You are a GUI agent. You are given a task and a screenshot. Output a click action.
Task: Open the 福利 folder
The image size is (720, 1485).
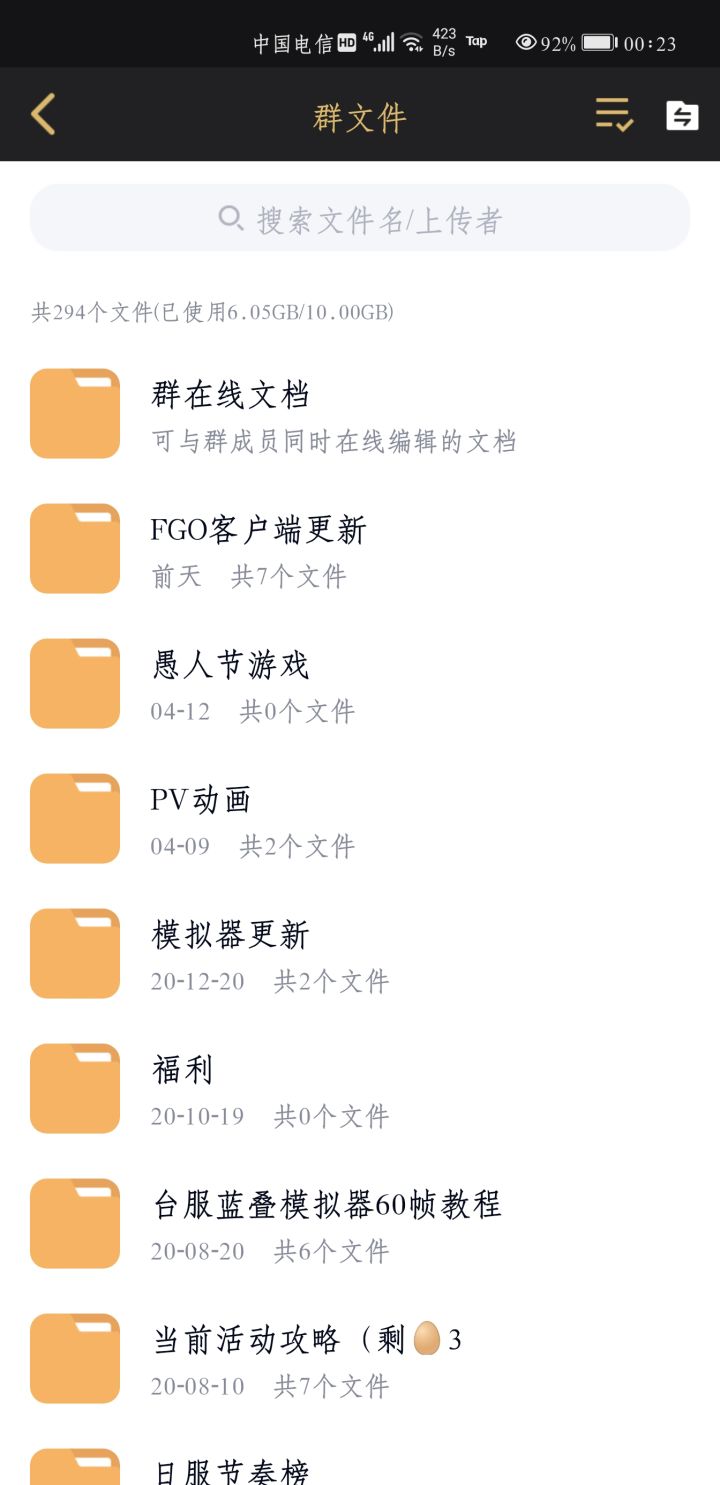182,1089
